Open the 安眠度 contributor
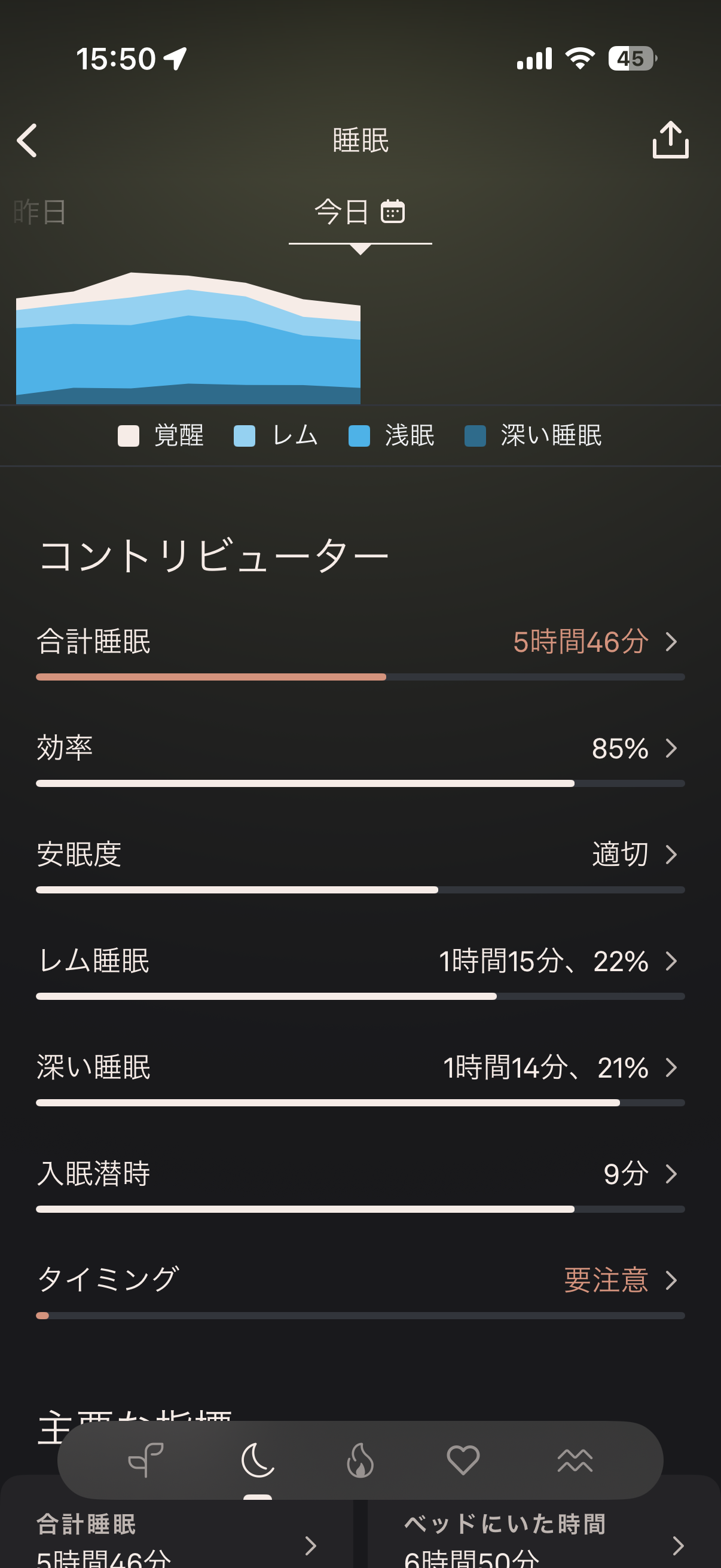Screen dimensions: 721x1568 coord(360,855)
